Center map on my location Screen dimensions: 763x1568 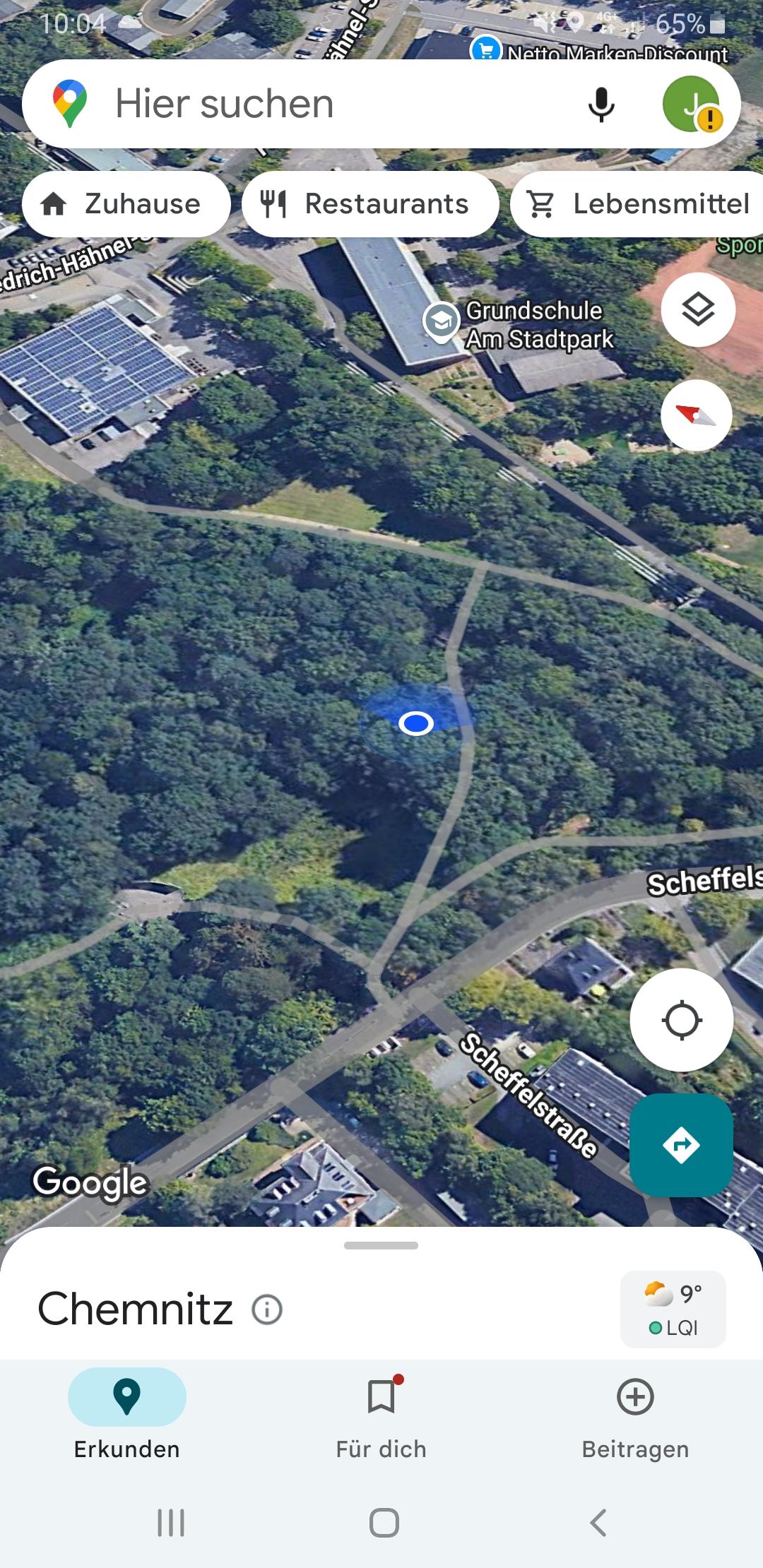click(682, 1020)
